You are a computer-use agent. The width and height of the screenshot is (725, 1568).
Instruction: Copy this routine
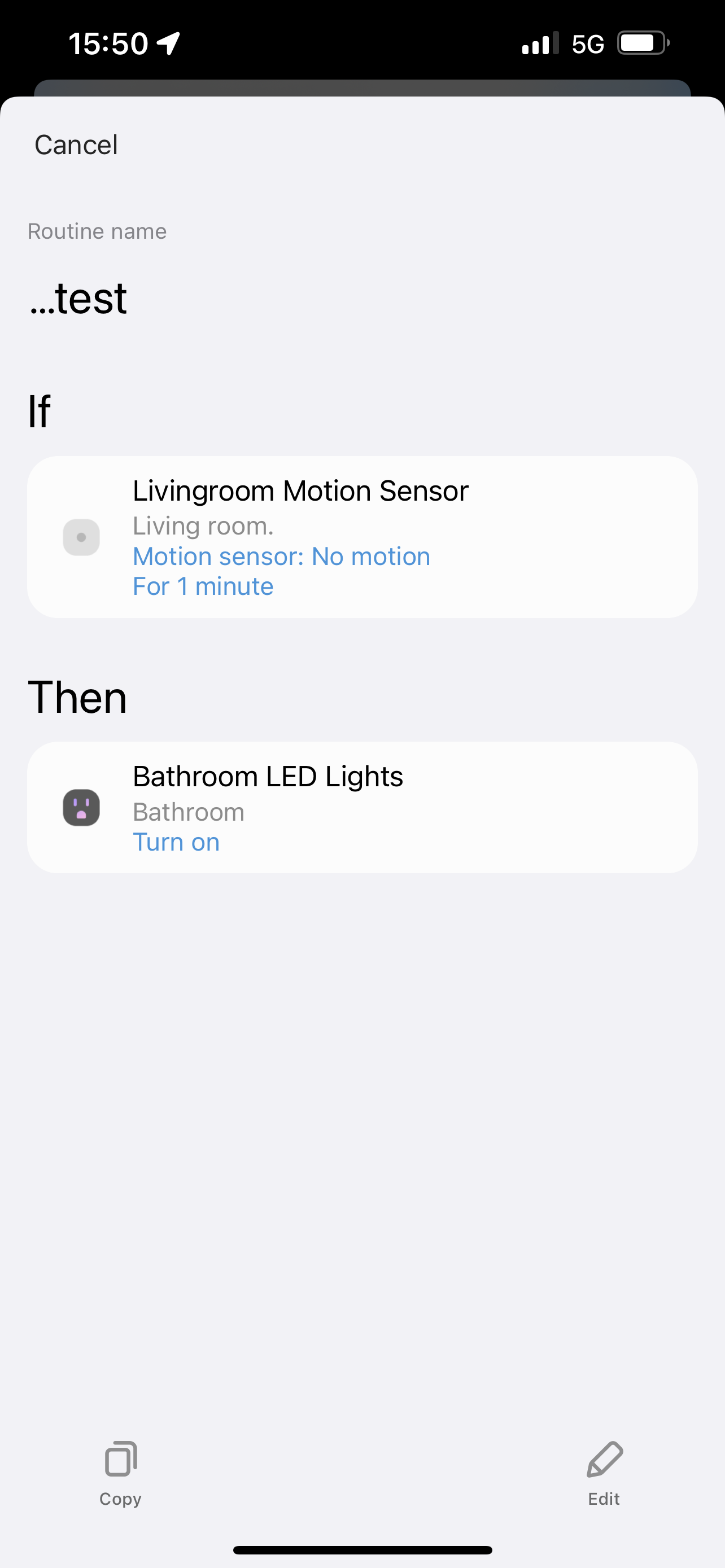coord(120,1472)
